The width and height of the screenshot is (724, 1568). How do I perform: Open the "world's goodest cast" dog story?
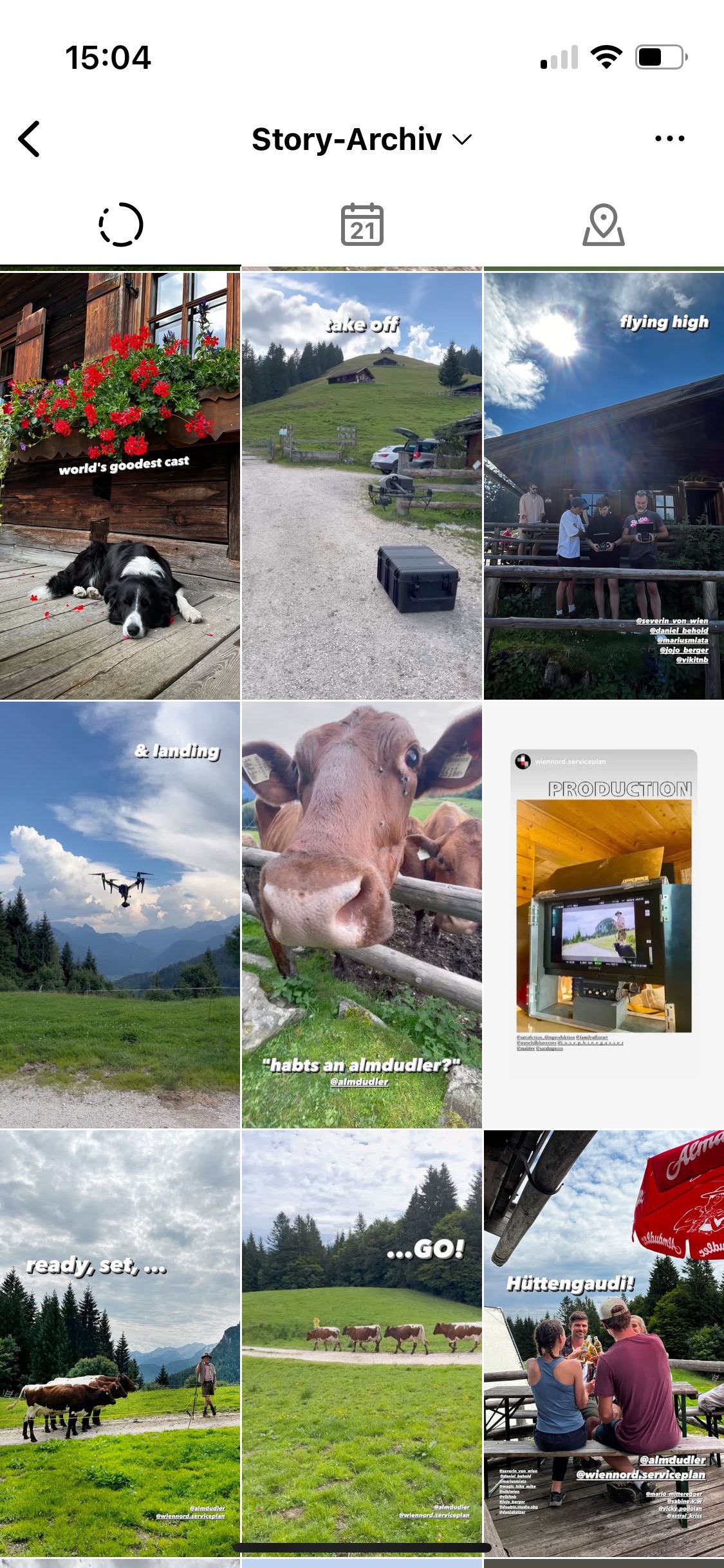pyautogui.click(x=120, y=486)
